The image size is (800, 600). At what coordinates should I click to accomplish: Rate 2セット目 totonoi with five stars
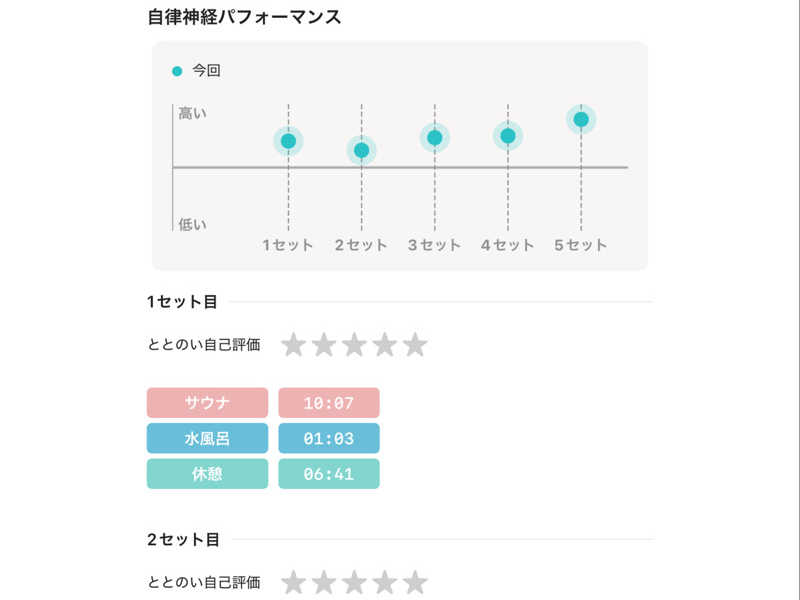click(415, 582)
